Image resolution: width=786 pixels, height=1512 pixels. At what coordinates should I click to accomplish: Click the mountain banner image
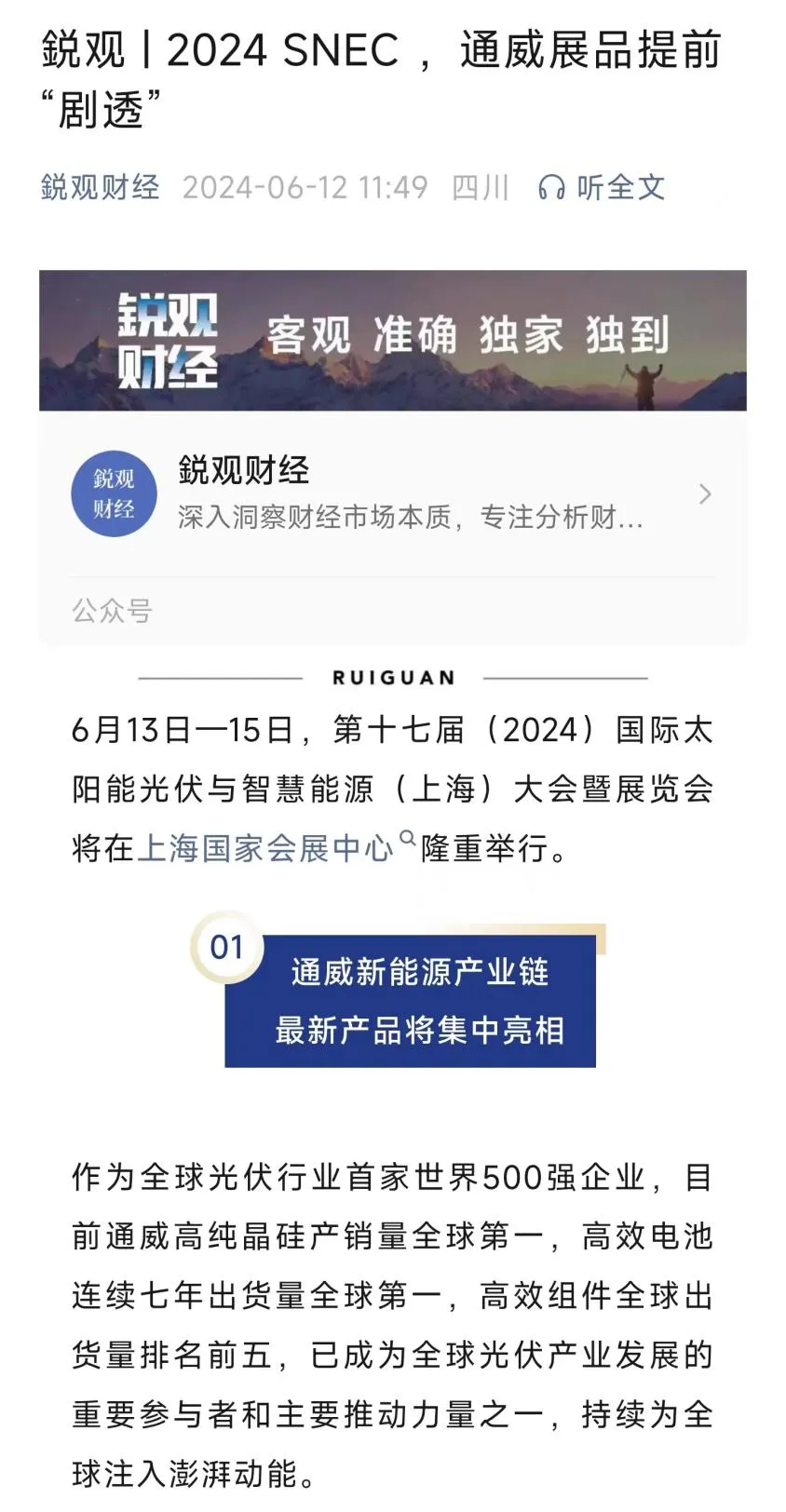click(393, 340)
